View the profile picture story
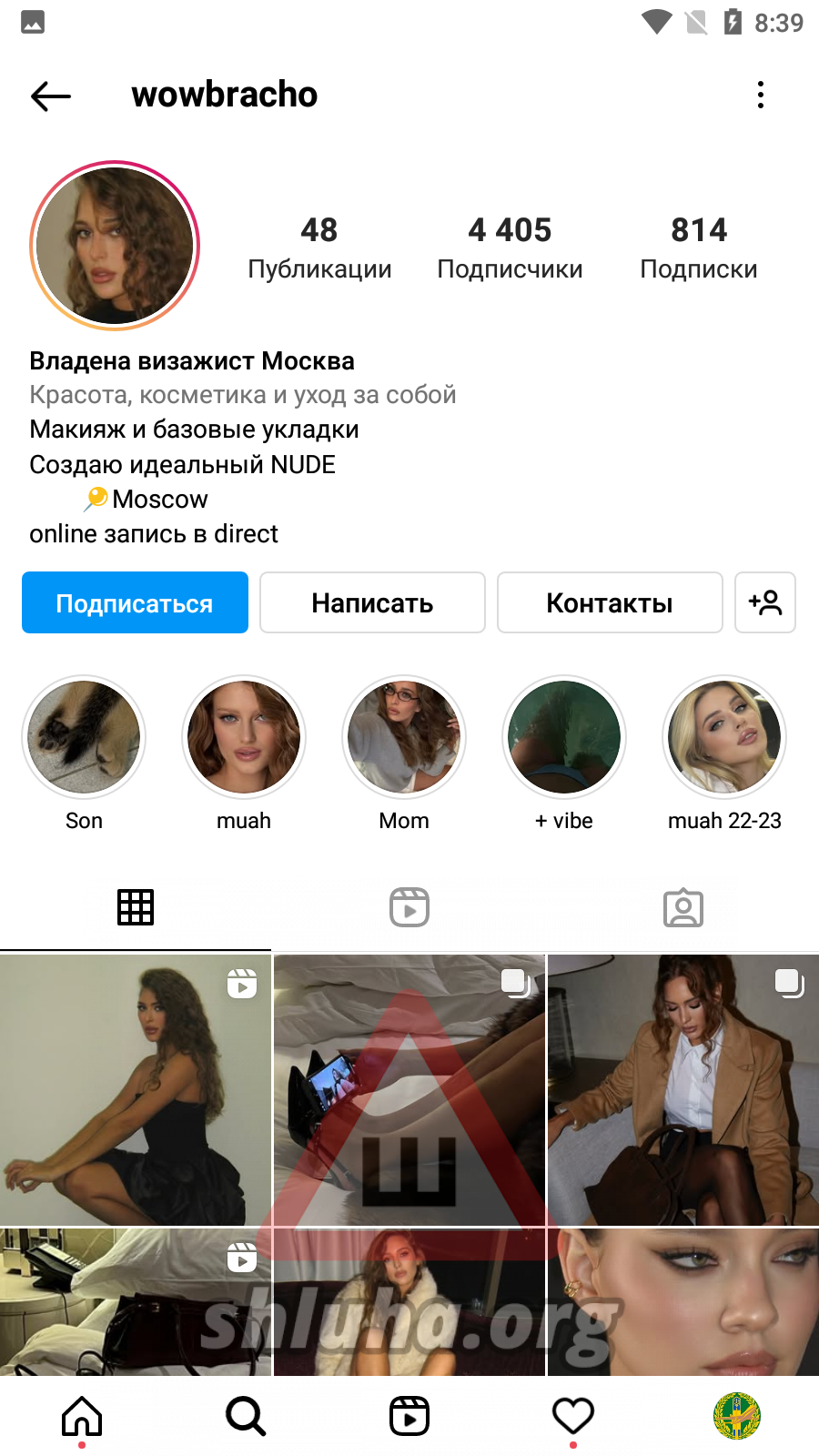Screen dimensions: 819x1456 pyautogui.click(x=115, y=246)
